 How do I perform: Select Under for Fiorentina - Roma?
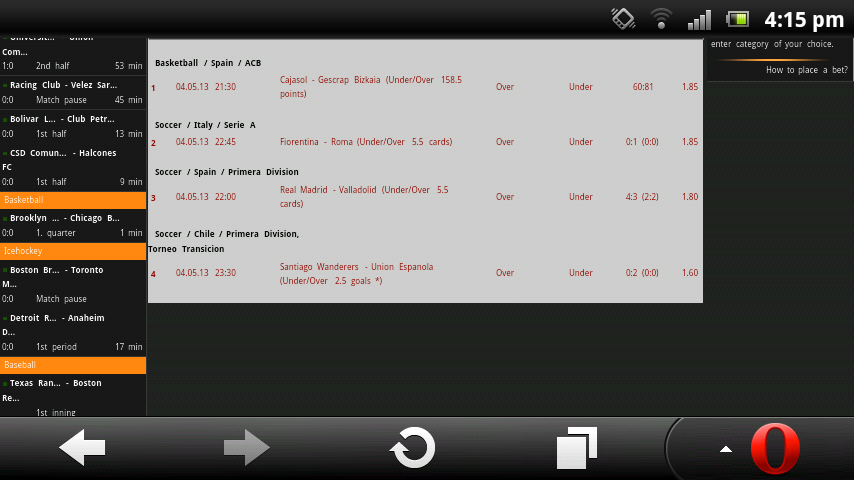[581, 142]
